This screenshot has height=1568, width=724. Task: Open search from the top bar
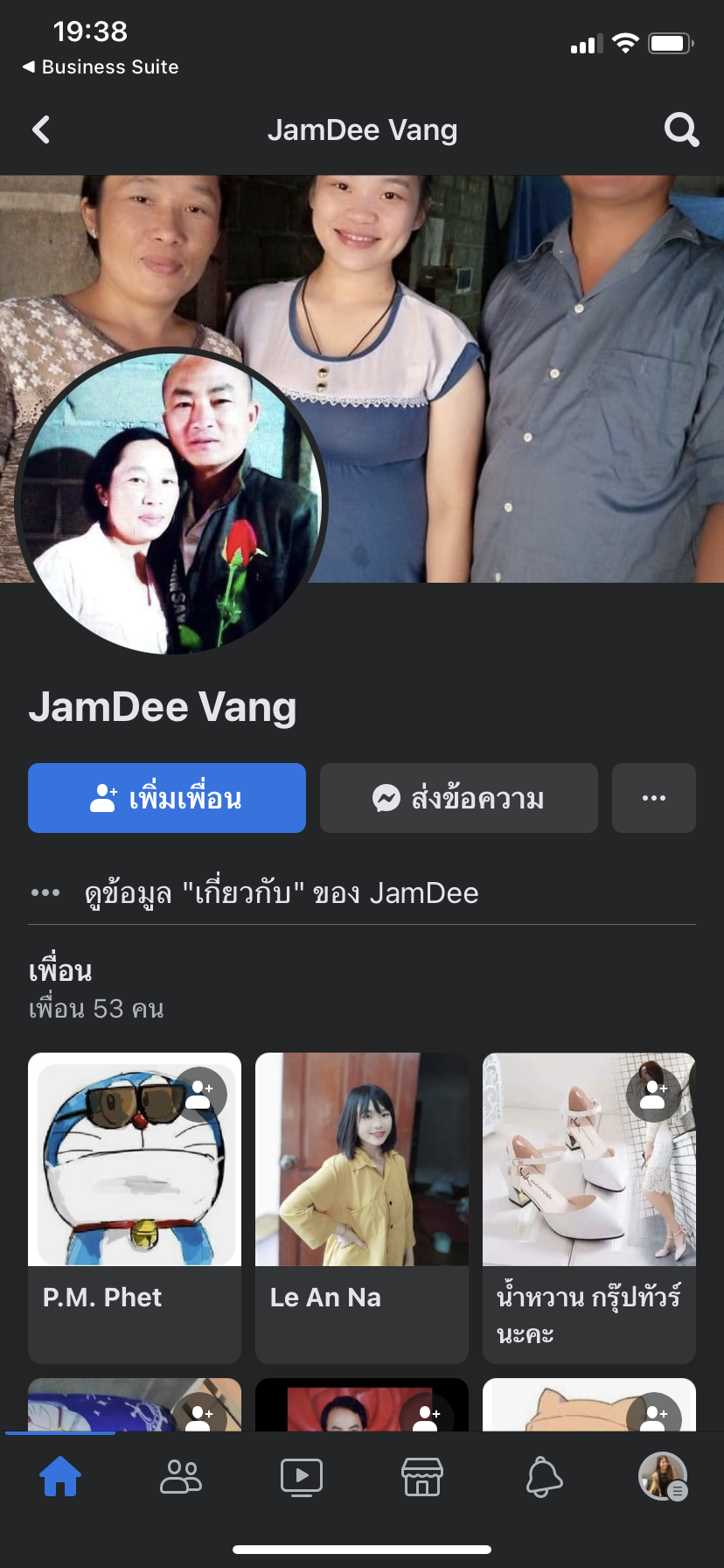681,130
